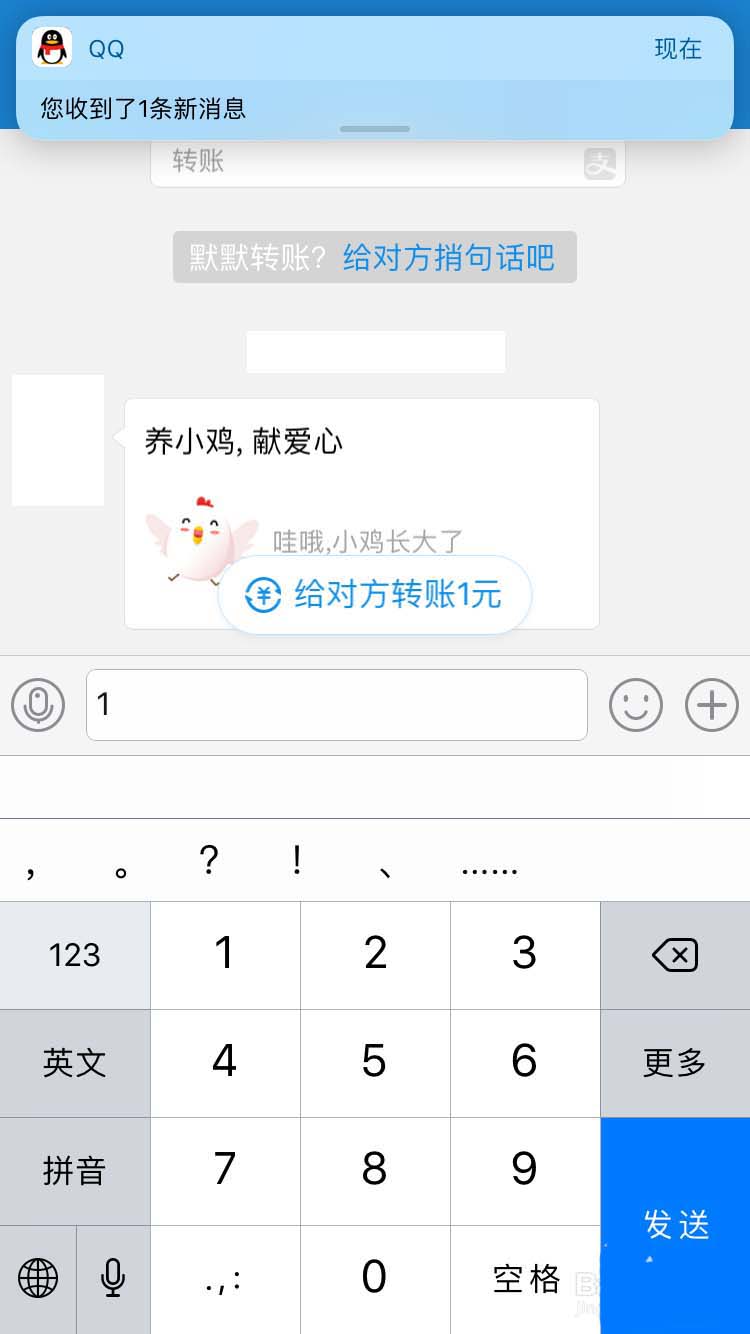
Task: Focus the message text field
Action: [336, 705]
